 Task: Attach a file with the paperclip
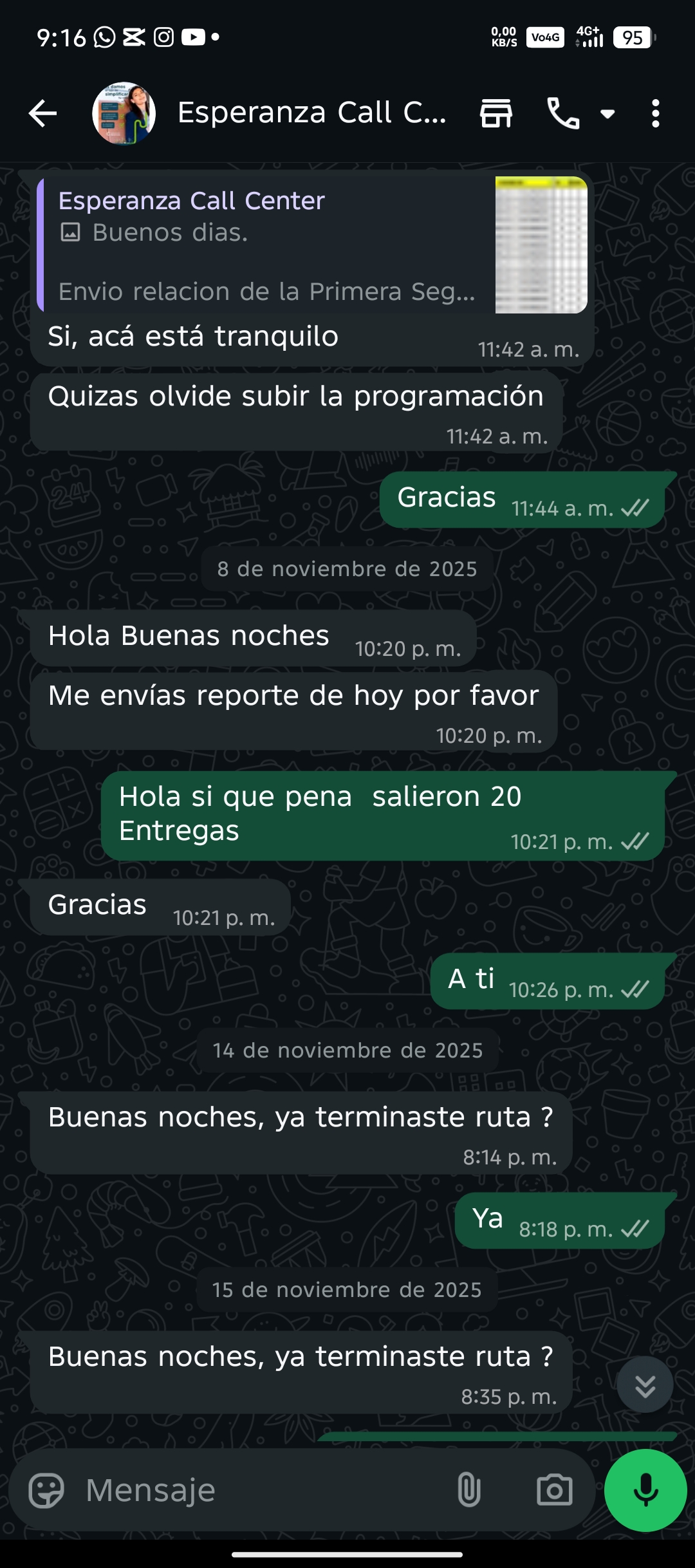[x=468, y=1490]
